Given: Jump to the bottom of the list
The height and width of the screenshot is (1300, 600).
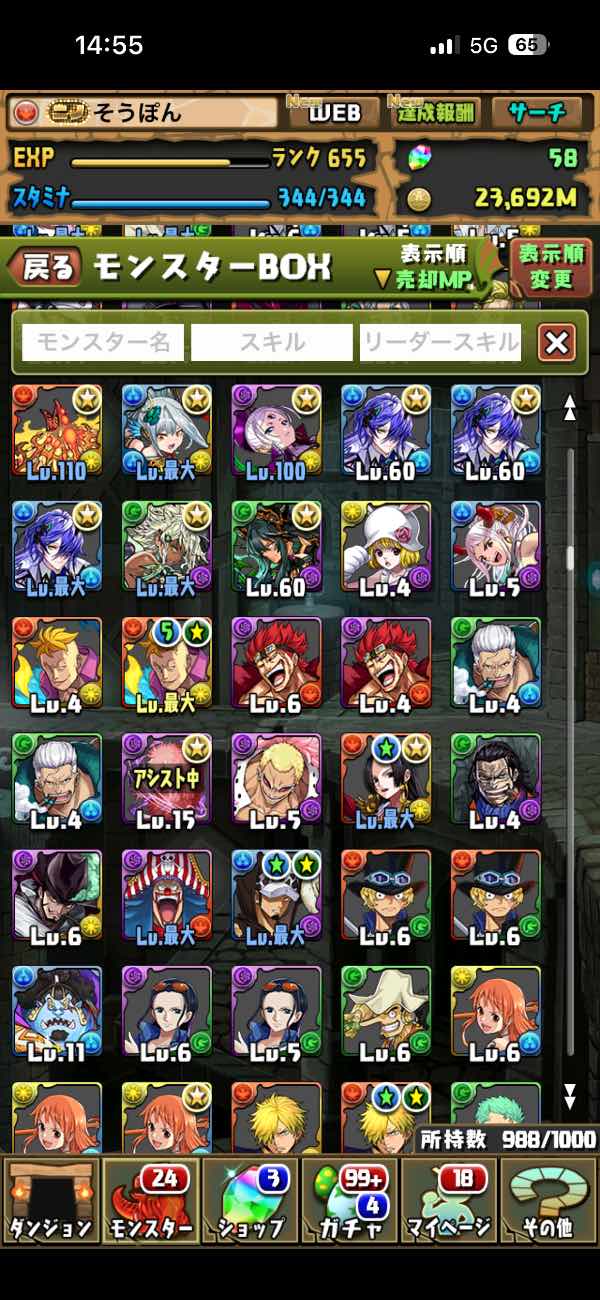Looking at the screenshot, I should pyautogui.click(x=570, y=1096).
